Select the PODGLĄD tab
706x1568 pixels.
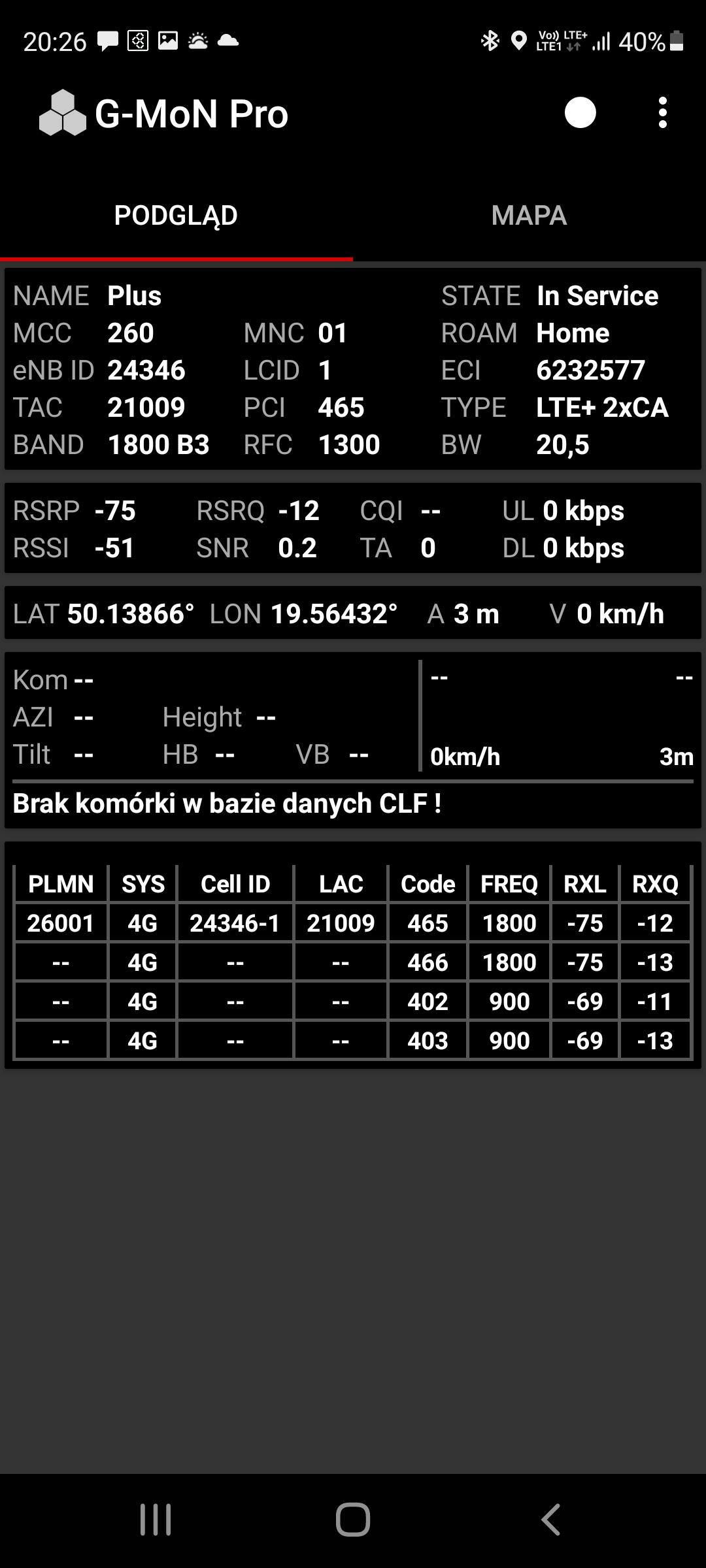coord(176,216)
